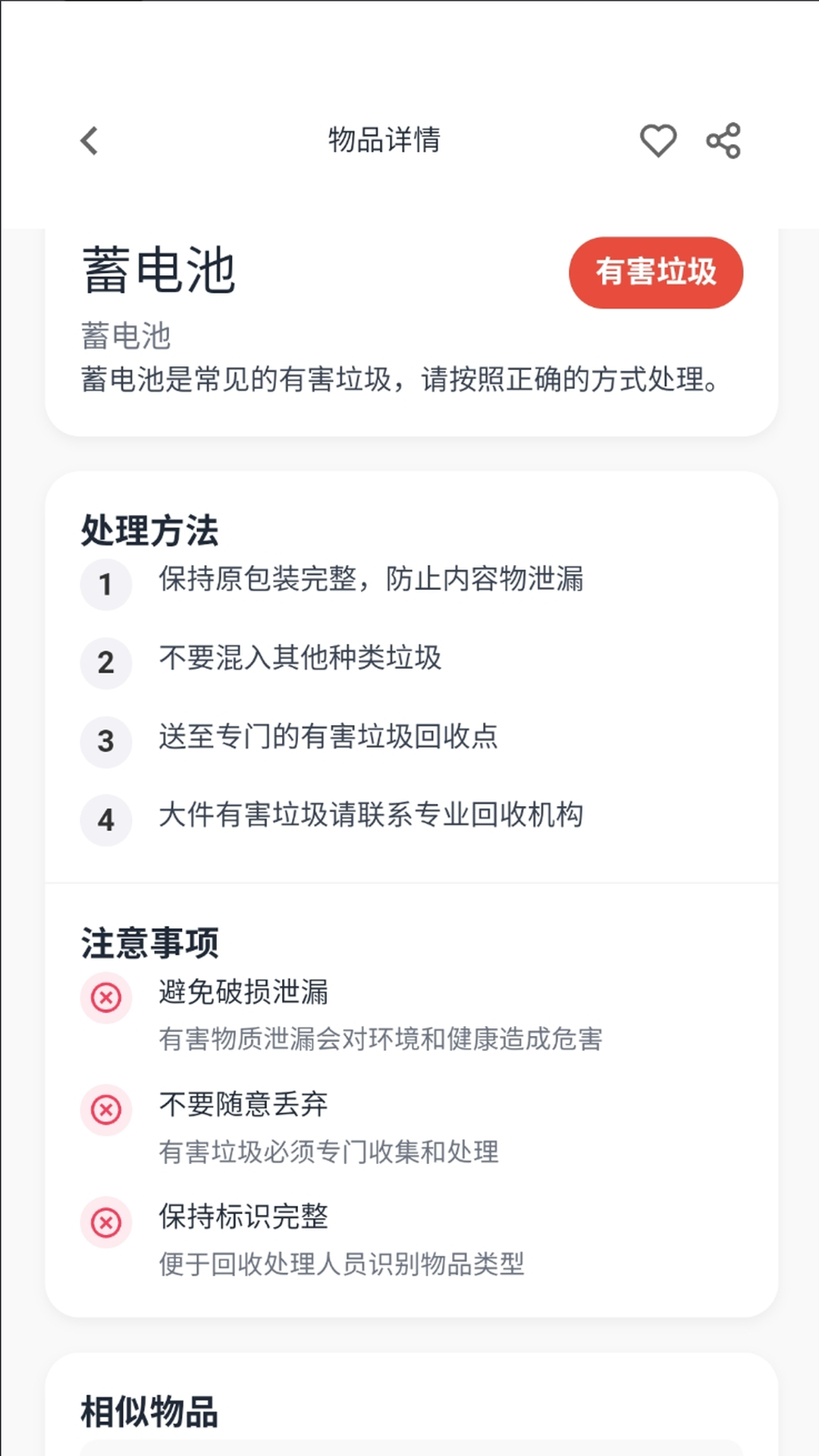The height and width of the screenshot is (1456, 819).
Task: Tap the warning icon beside 避免破损泄漏
Action: click(106, 996)
